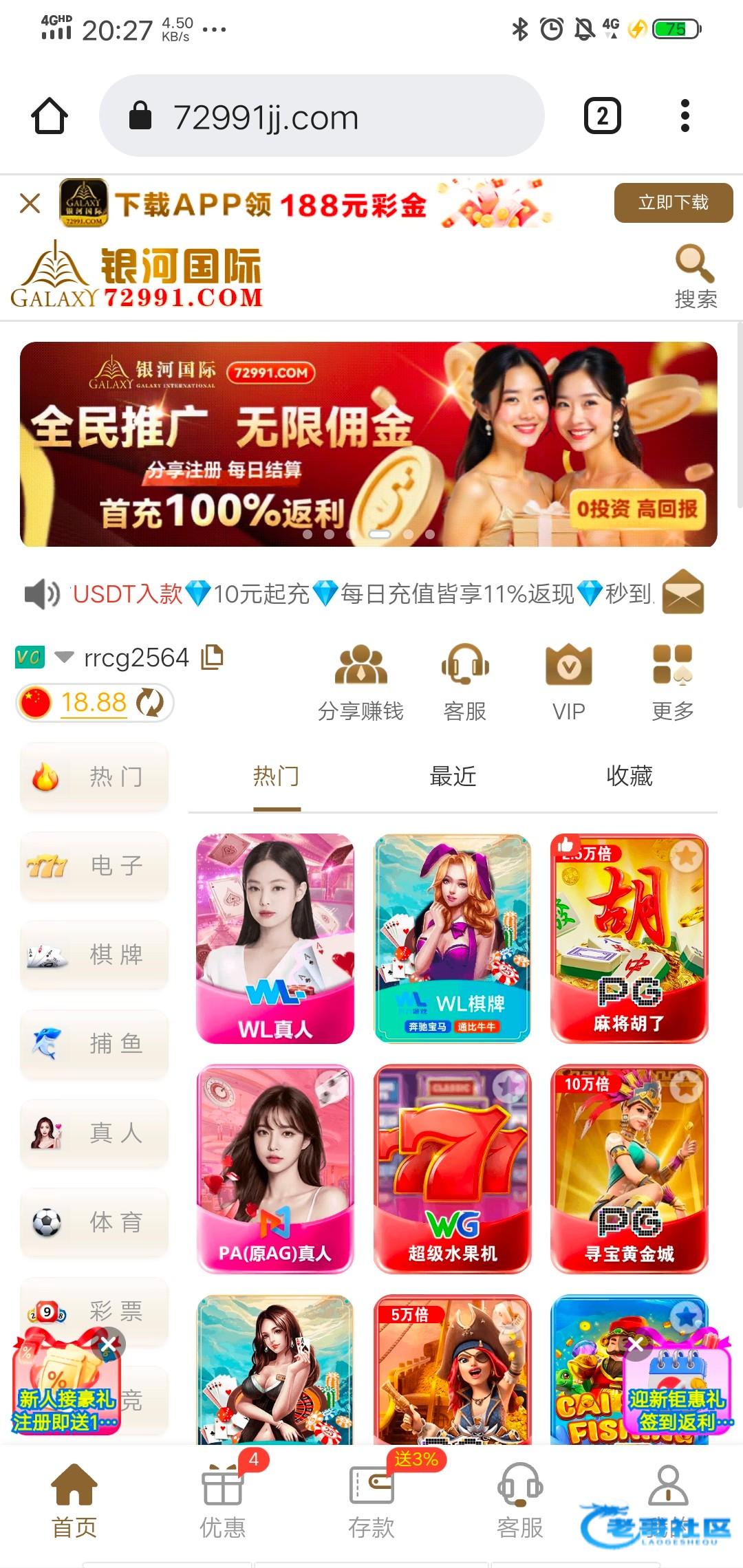Open the browser overflow menu

685,116
